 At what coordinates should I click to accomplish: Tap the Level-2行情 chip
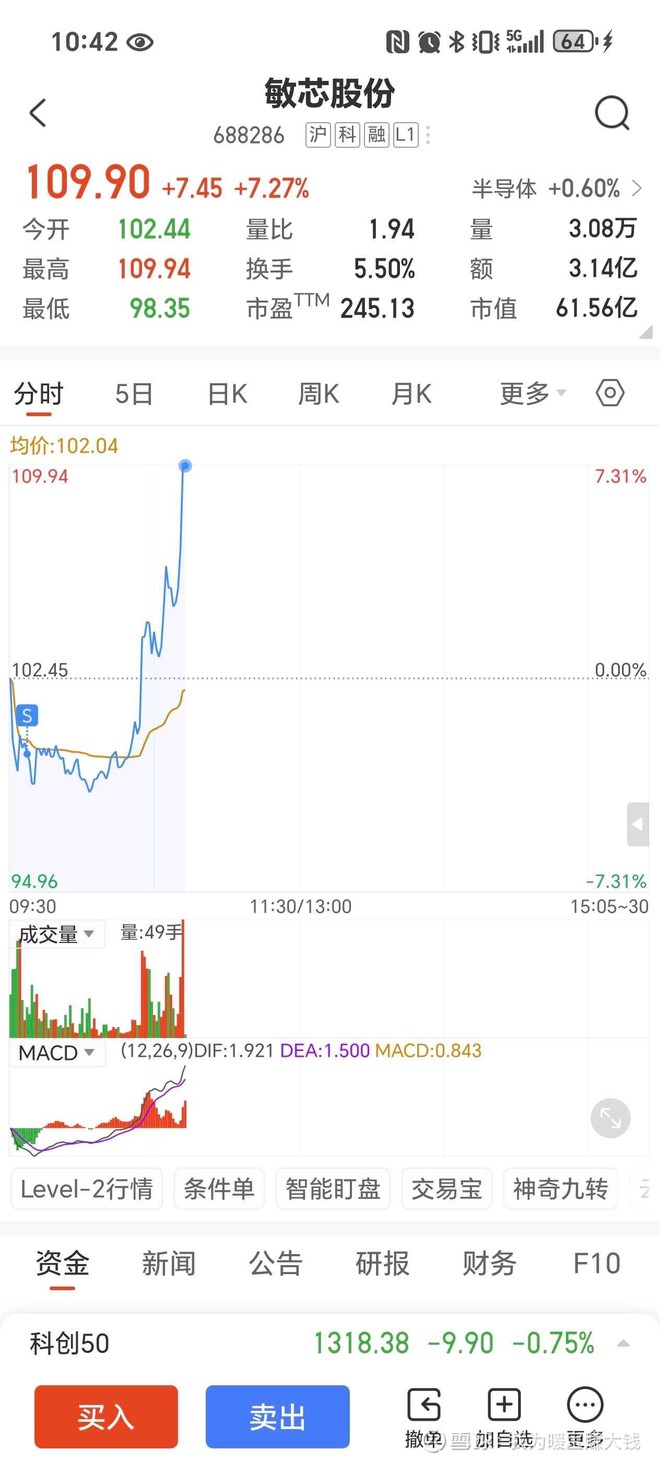[x=87, y=1189]
